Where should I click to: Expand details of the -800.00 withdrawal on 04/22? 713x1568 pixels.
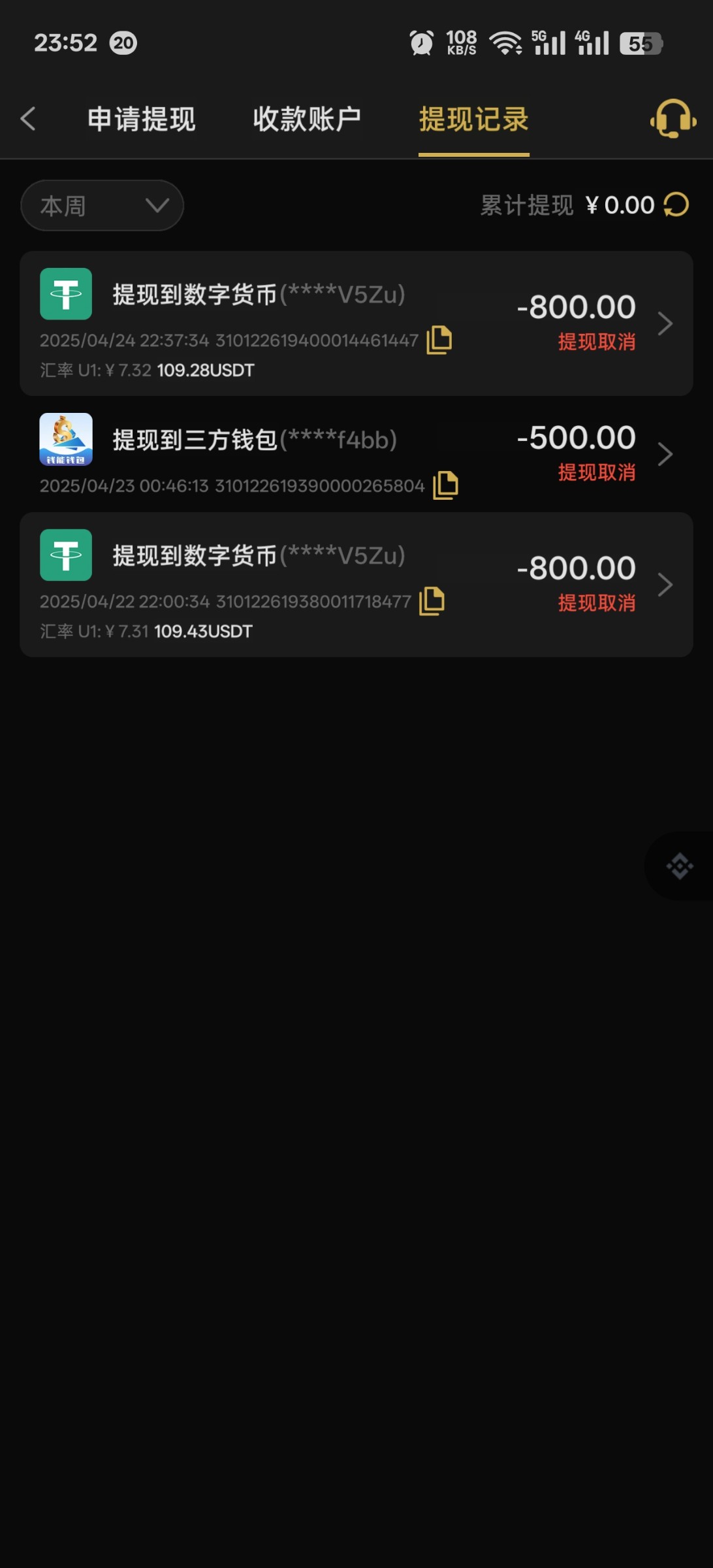(665, 584)
